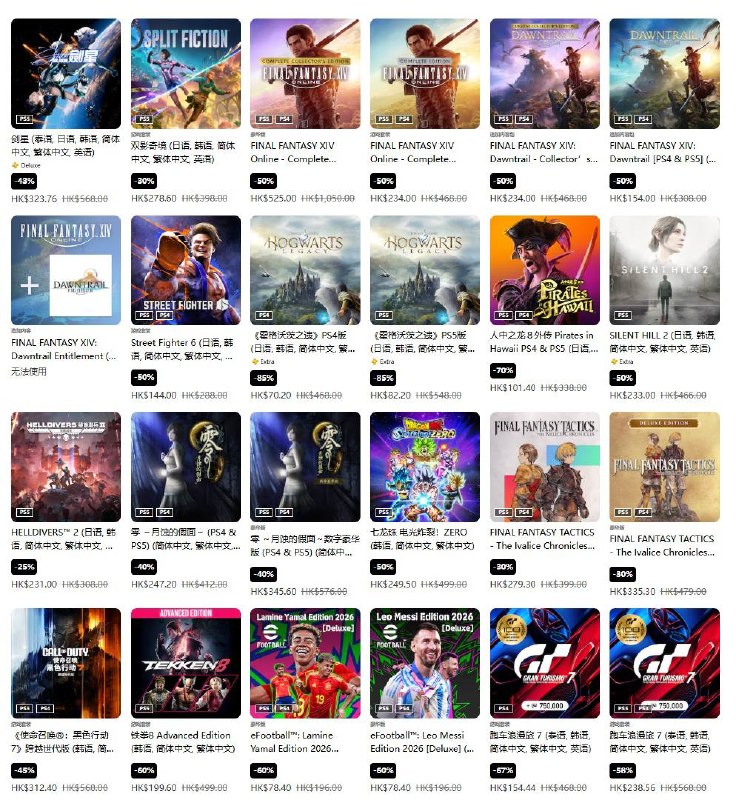View the Pirates in Hawaii game

click(545, 270)
